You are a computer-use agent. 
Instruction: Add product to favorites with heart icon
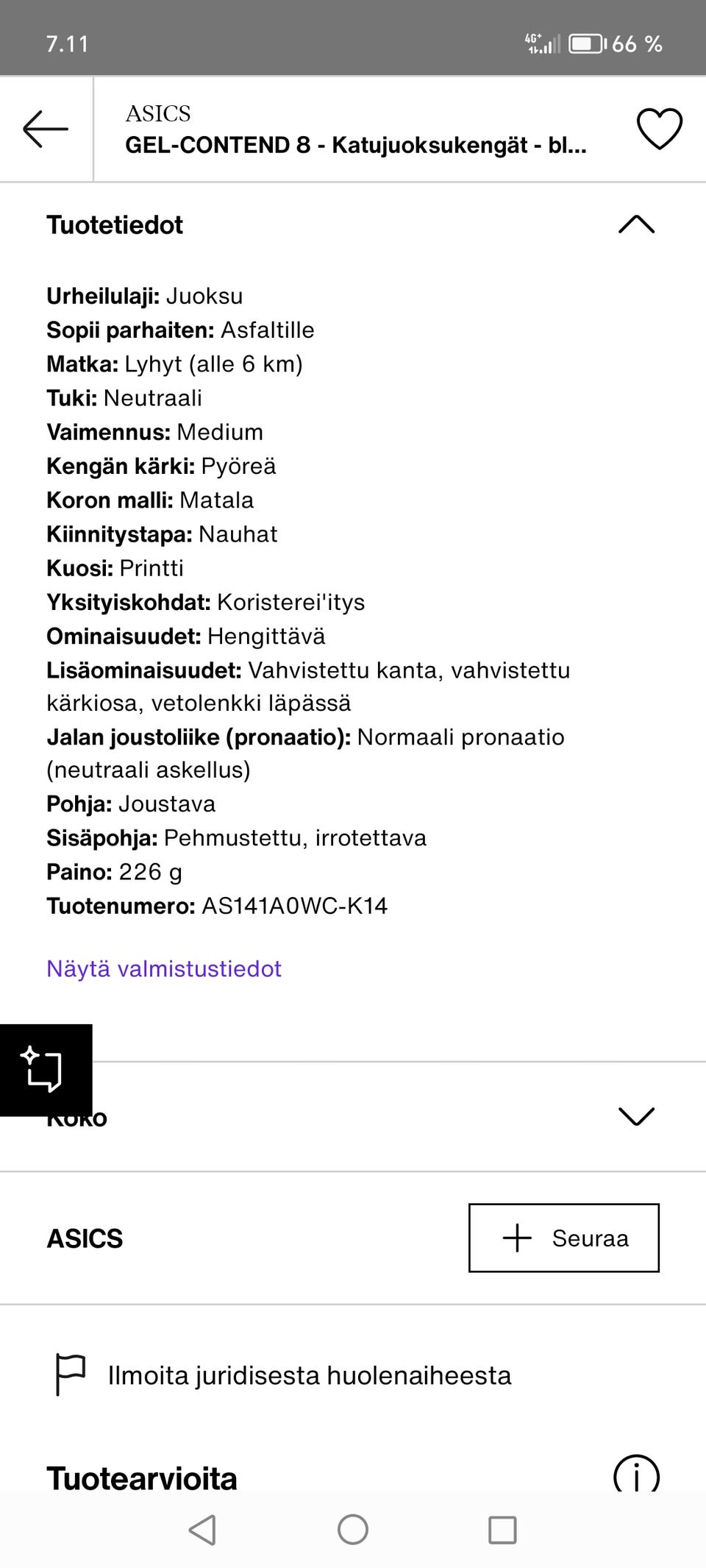pyautogui.click(x=658, y=130)
